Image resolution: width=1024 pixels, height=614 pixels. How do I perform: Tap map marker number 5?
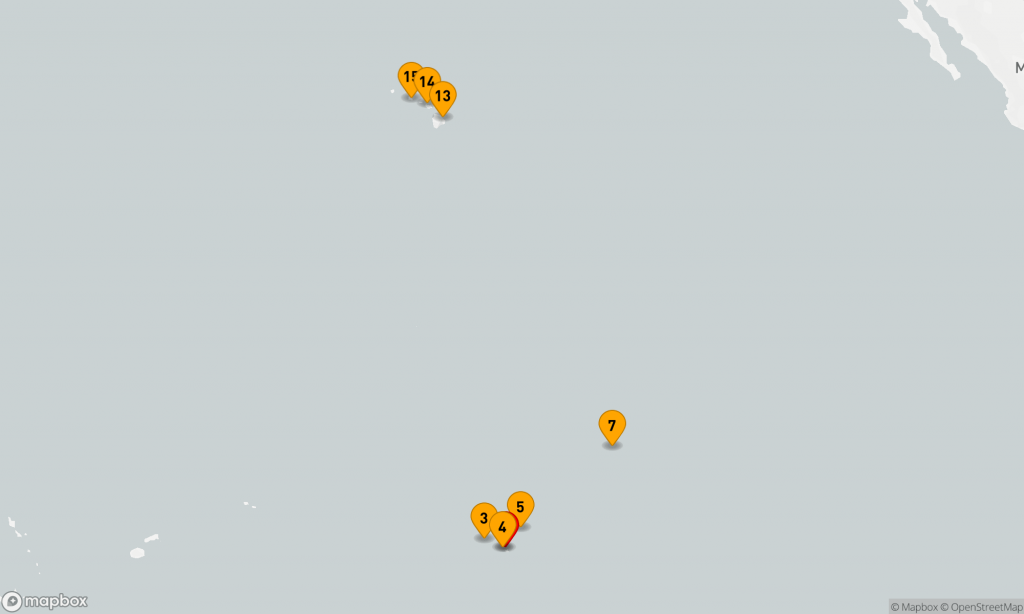pos(522,505)
